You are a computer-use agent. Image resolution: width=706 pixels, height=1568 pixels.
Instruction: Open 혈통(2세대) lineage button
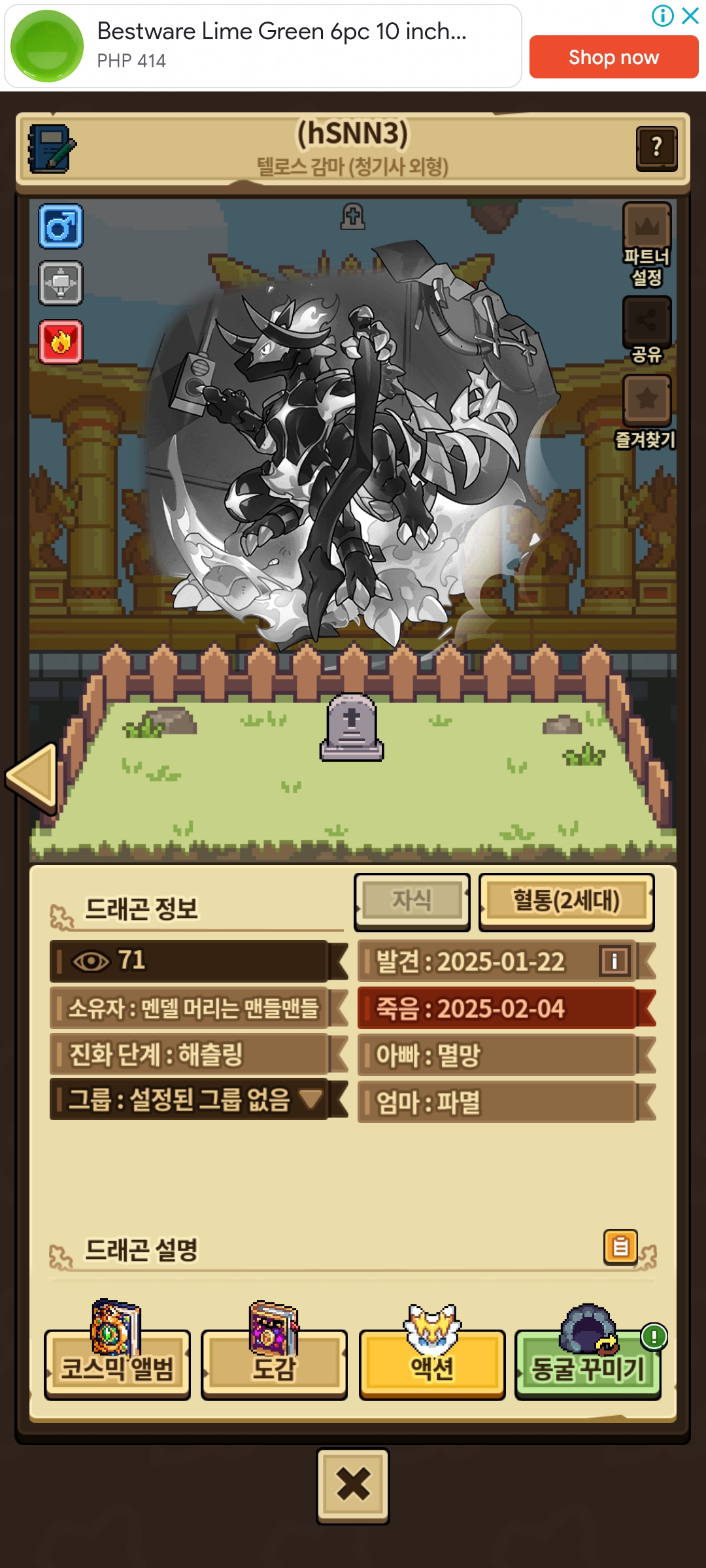[x=566, y=901]
